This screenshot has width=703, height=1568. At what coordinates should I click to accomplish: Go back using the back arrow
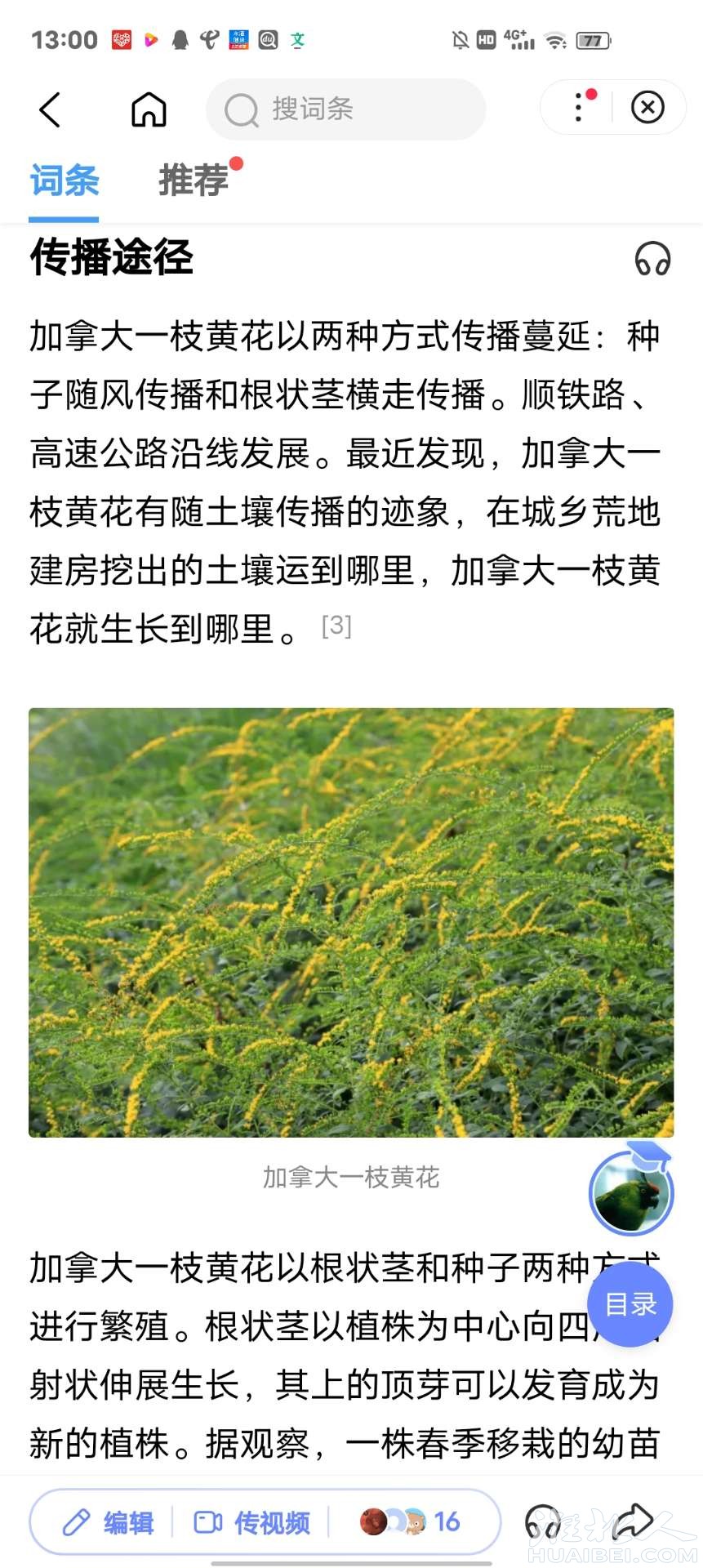(x=50, y=109)
